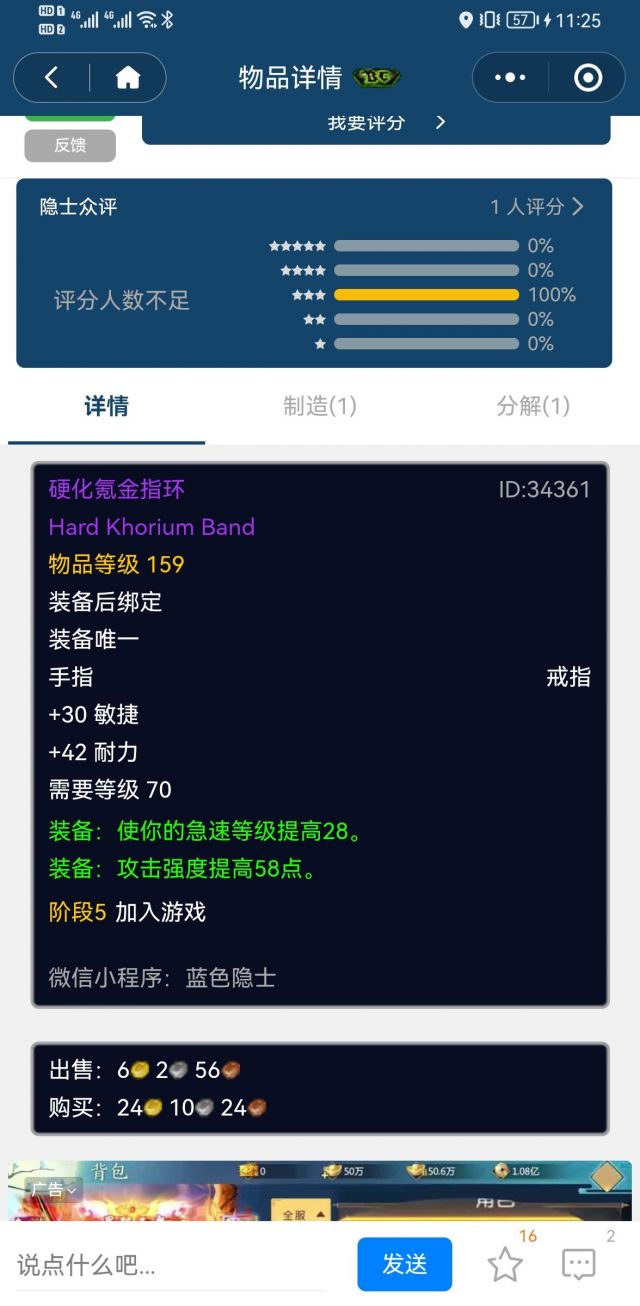View the 1人评分 rating details
640x1306 pixels.
click(536, 207)
